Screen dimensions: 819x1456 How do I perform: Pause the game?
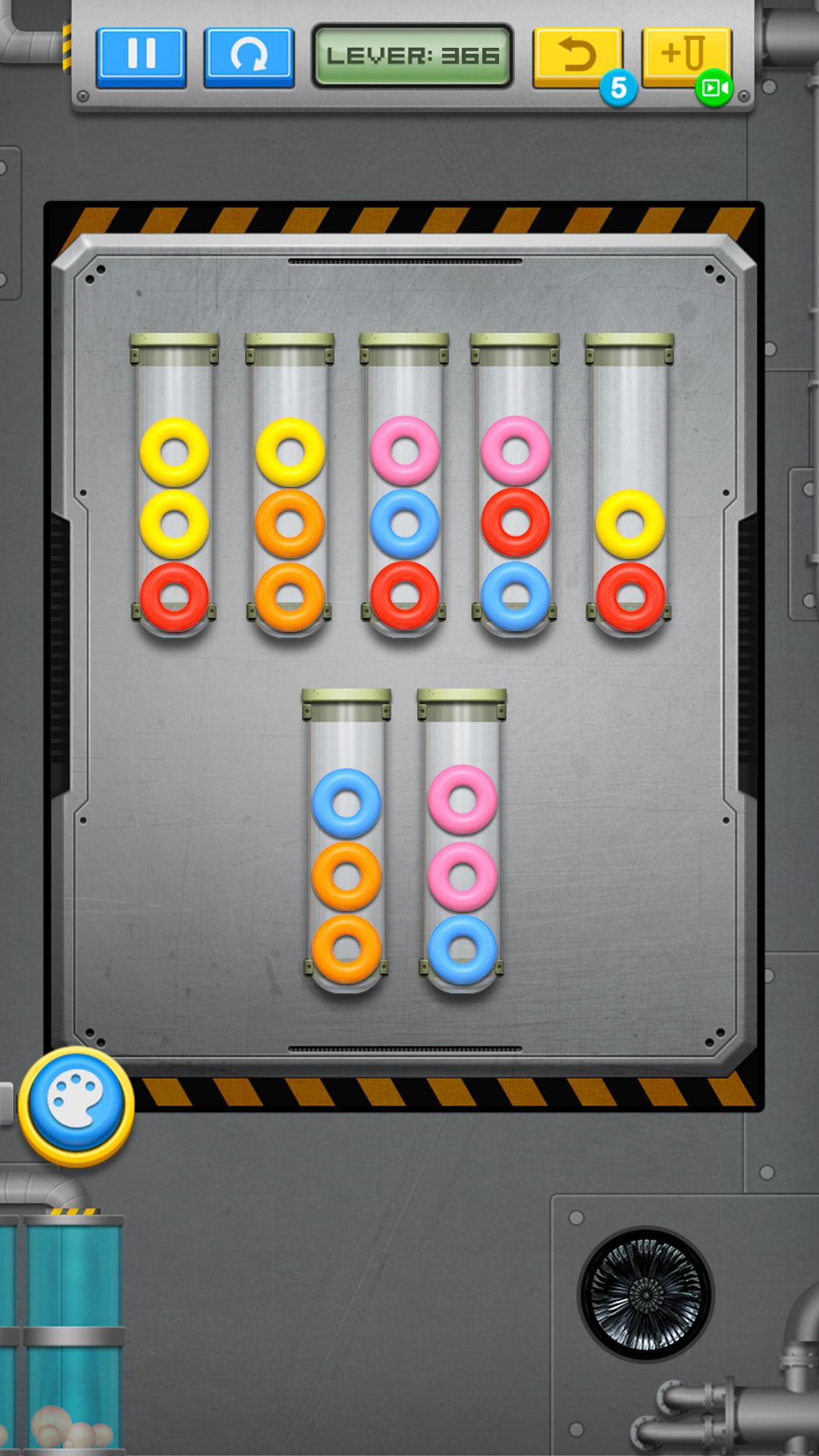click(x=141, y=56)
